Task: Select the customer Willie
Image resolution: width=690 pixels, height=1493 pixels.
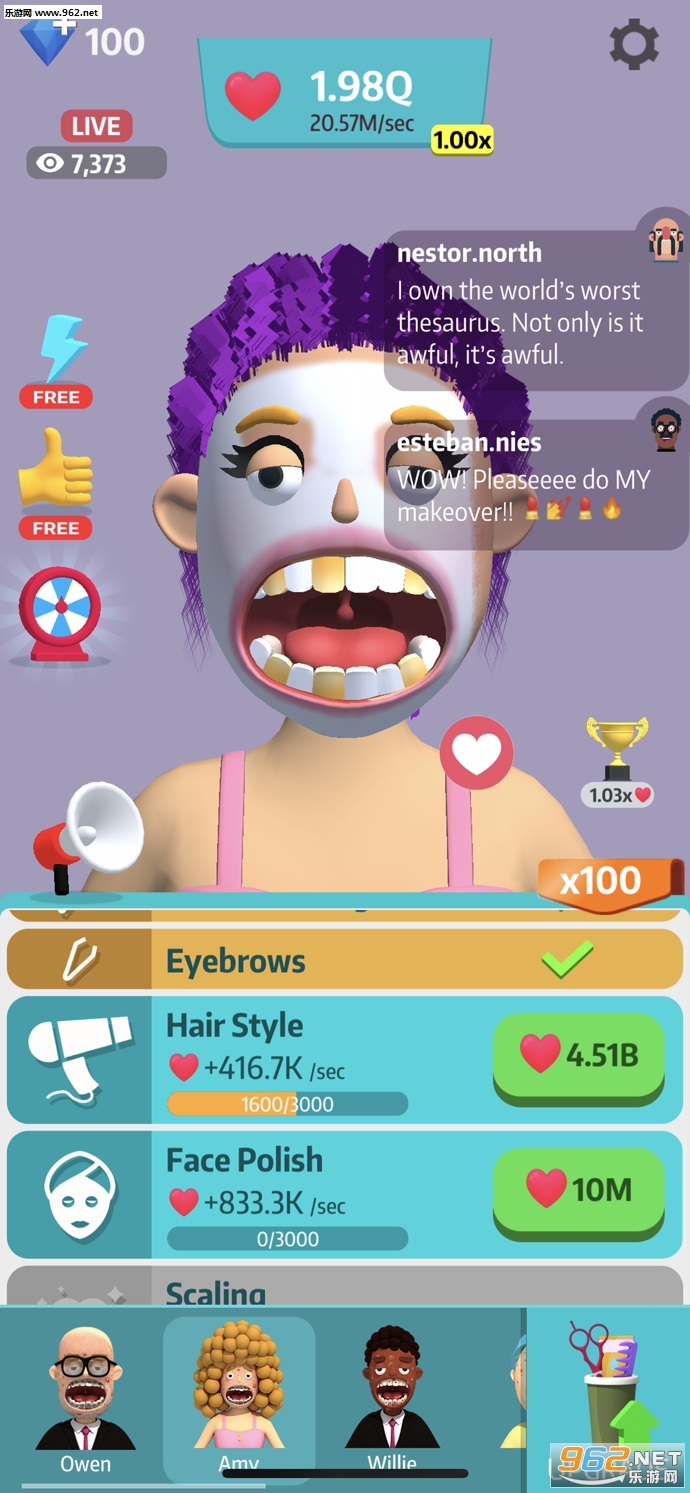Action: pos(392,1400)
